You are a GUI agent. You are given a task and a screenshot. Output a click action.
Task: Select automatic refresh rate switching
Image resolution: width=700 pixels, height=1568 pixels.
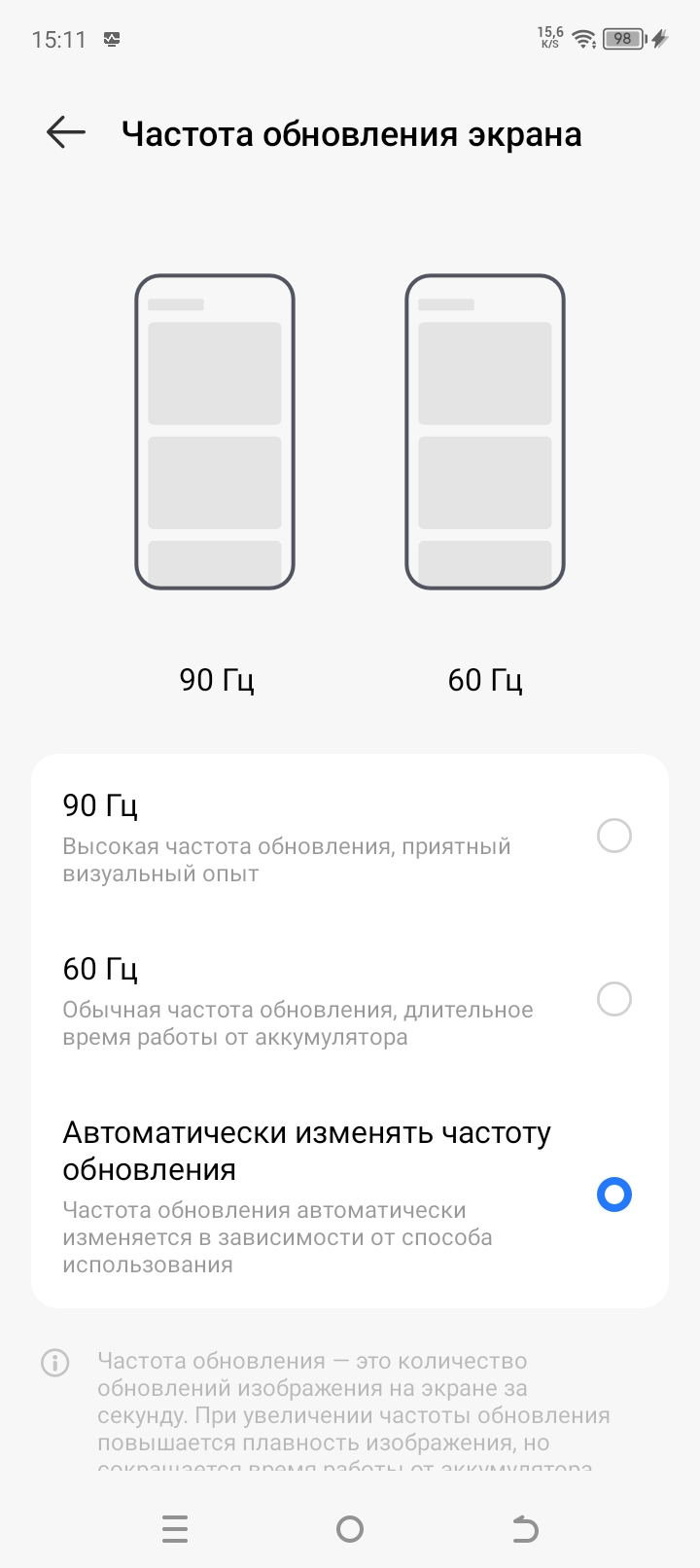point(613,1194)
